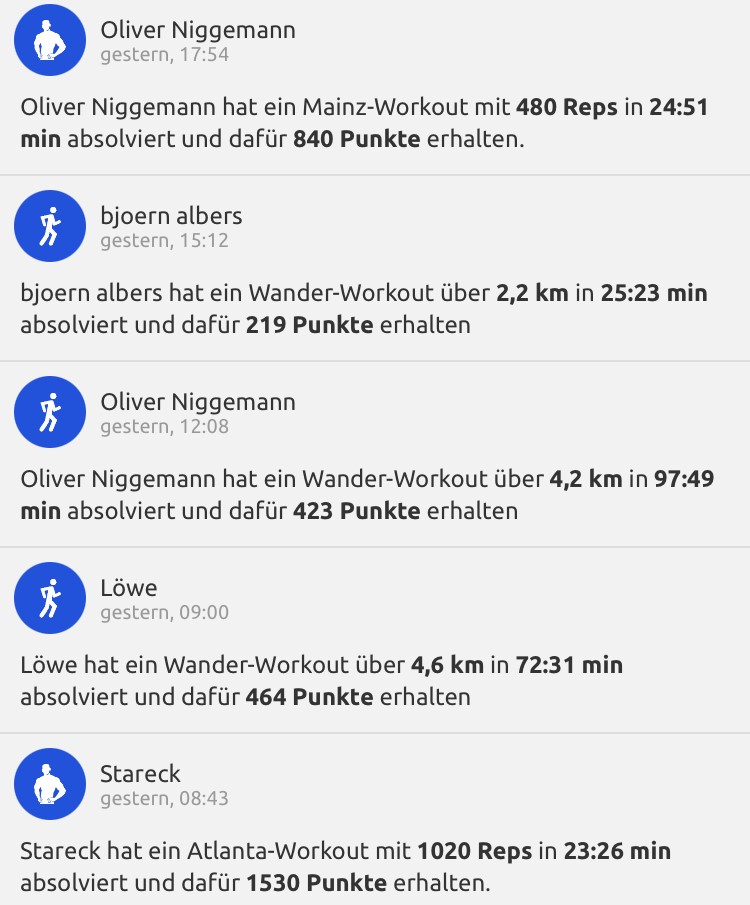Click the walking figure icon in the second feed entry

(x=50, y=226)
